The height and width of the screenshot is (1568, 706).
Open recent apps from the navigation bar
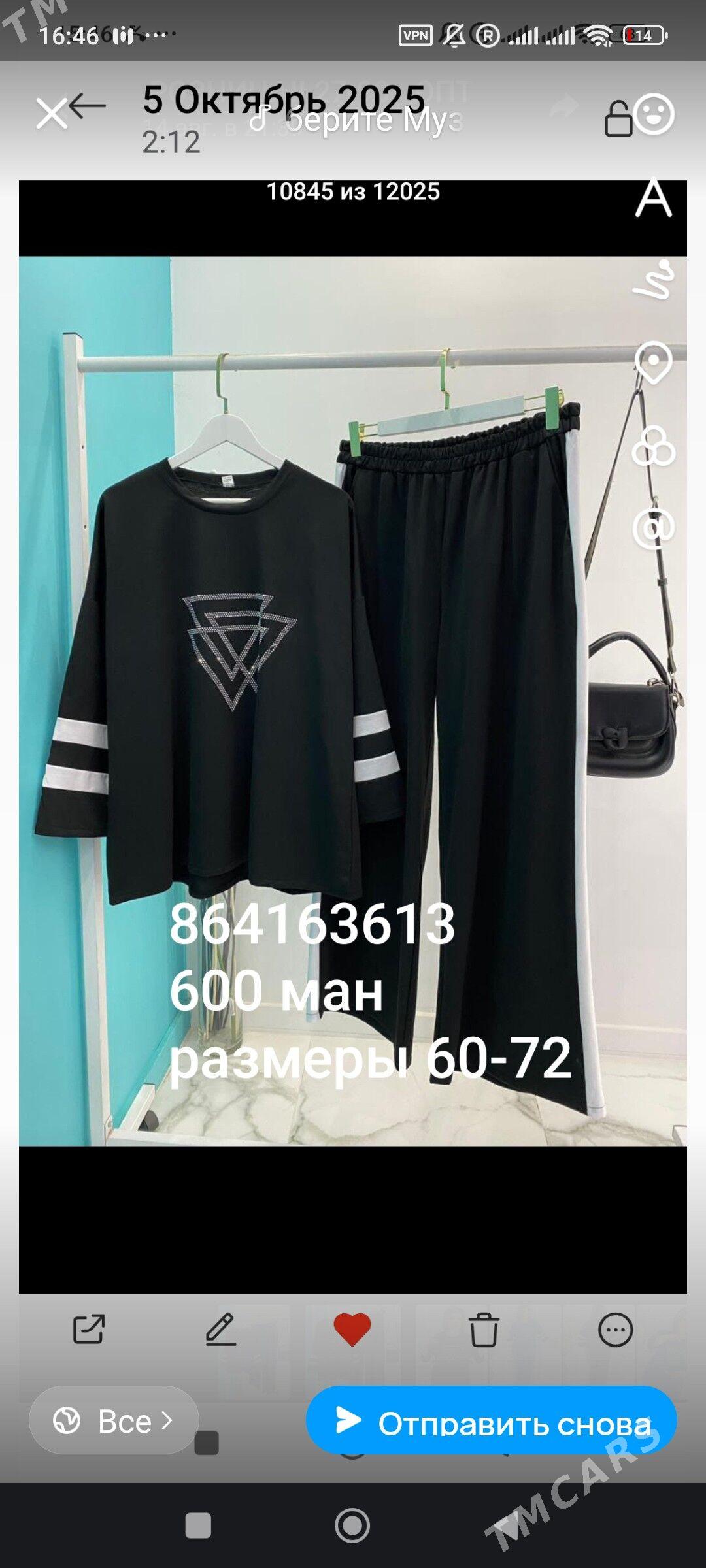198,1526
